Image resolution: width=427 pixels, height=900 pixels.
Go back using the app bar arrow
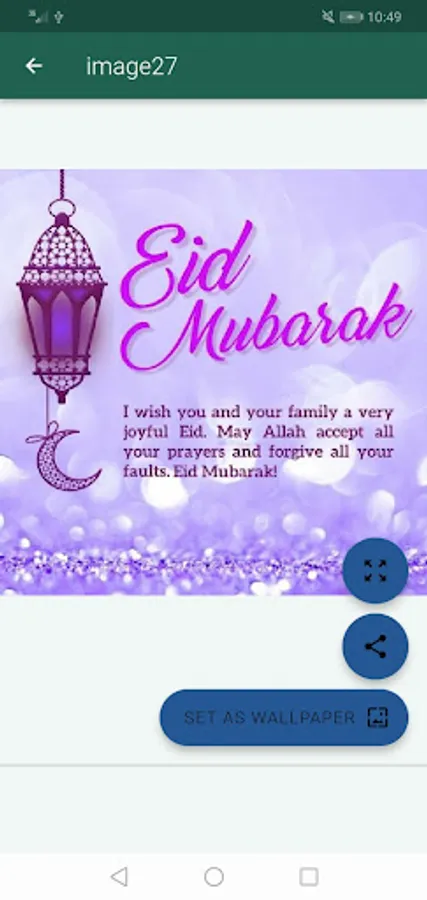(x=33, y=66)
